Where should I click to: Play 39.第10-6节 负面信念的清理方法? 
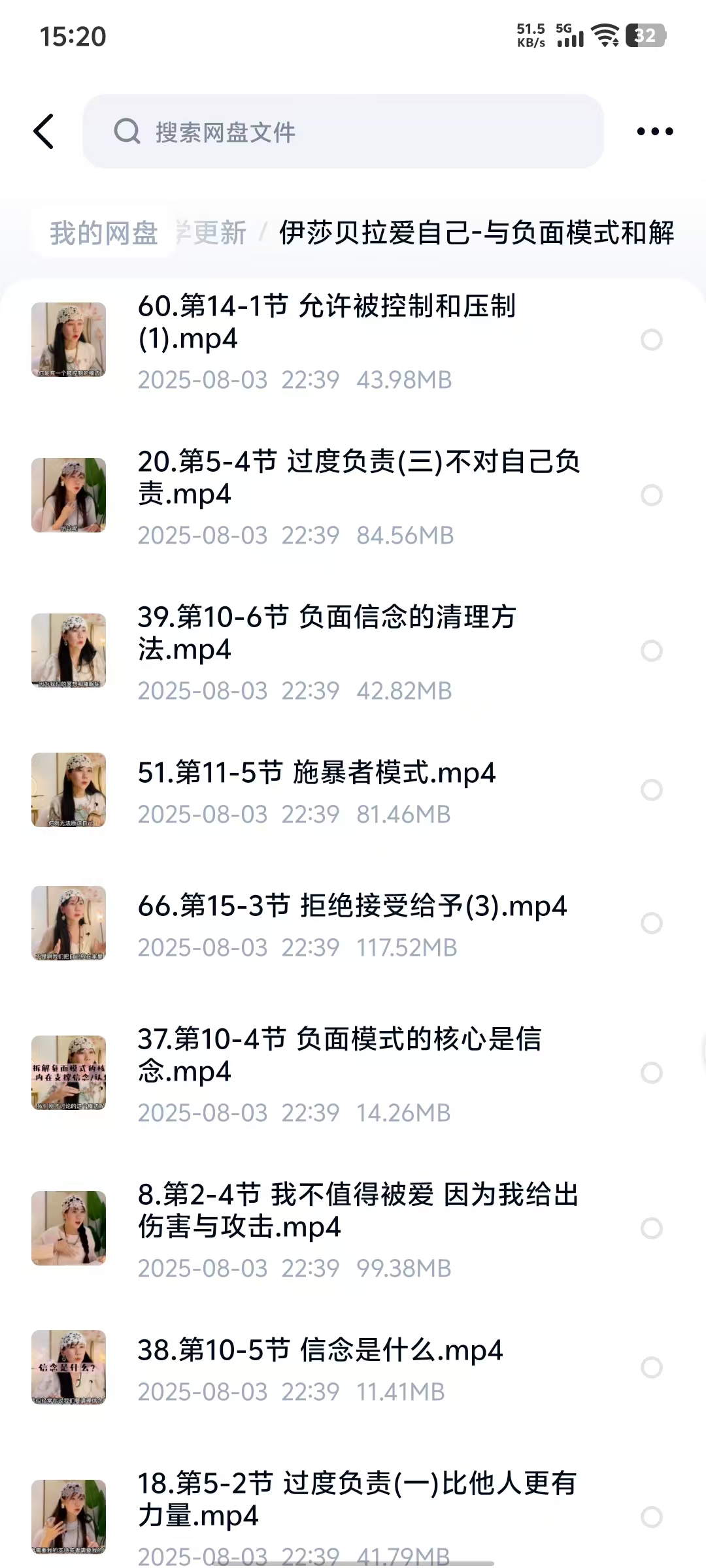coord(327,634)
